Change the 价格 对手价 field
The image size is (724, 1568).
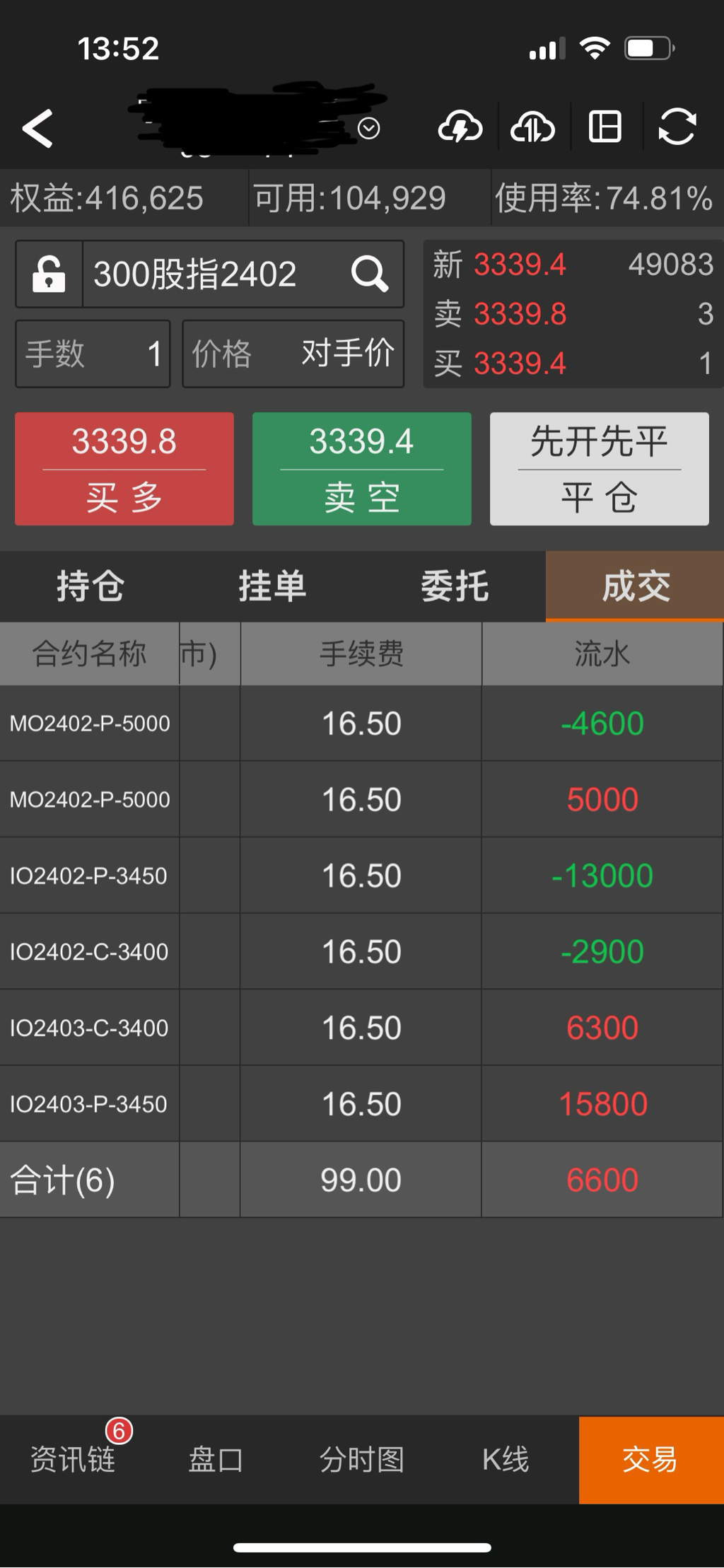[x=293, y=354]
